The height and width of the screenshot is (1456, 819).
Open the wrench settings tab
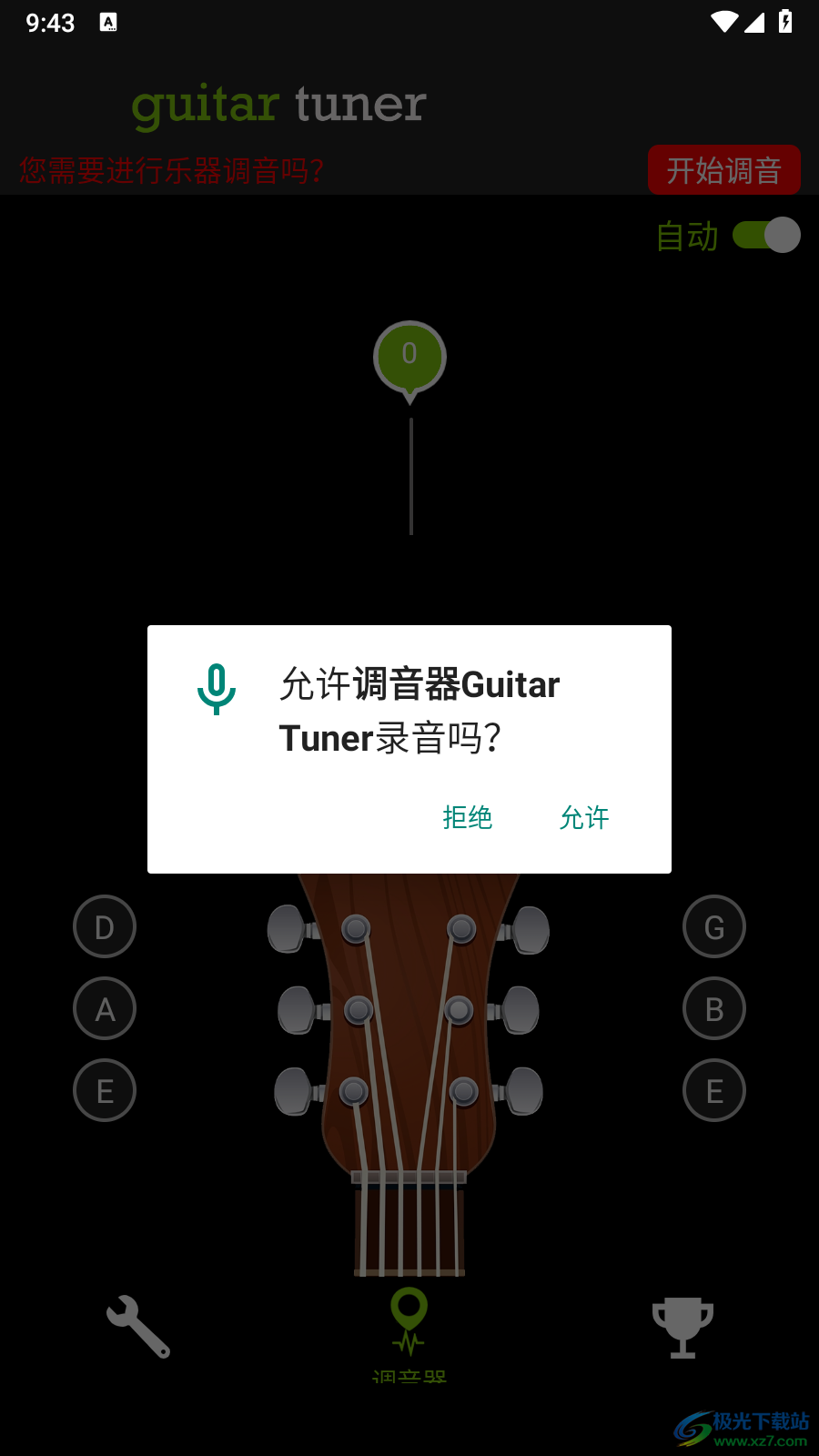tap(137, 1327)
